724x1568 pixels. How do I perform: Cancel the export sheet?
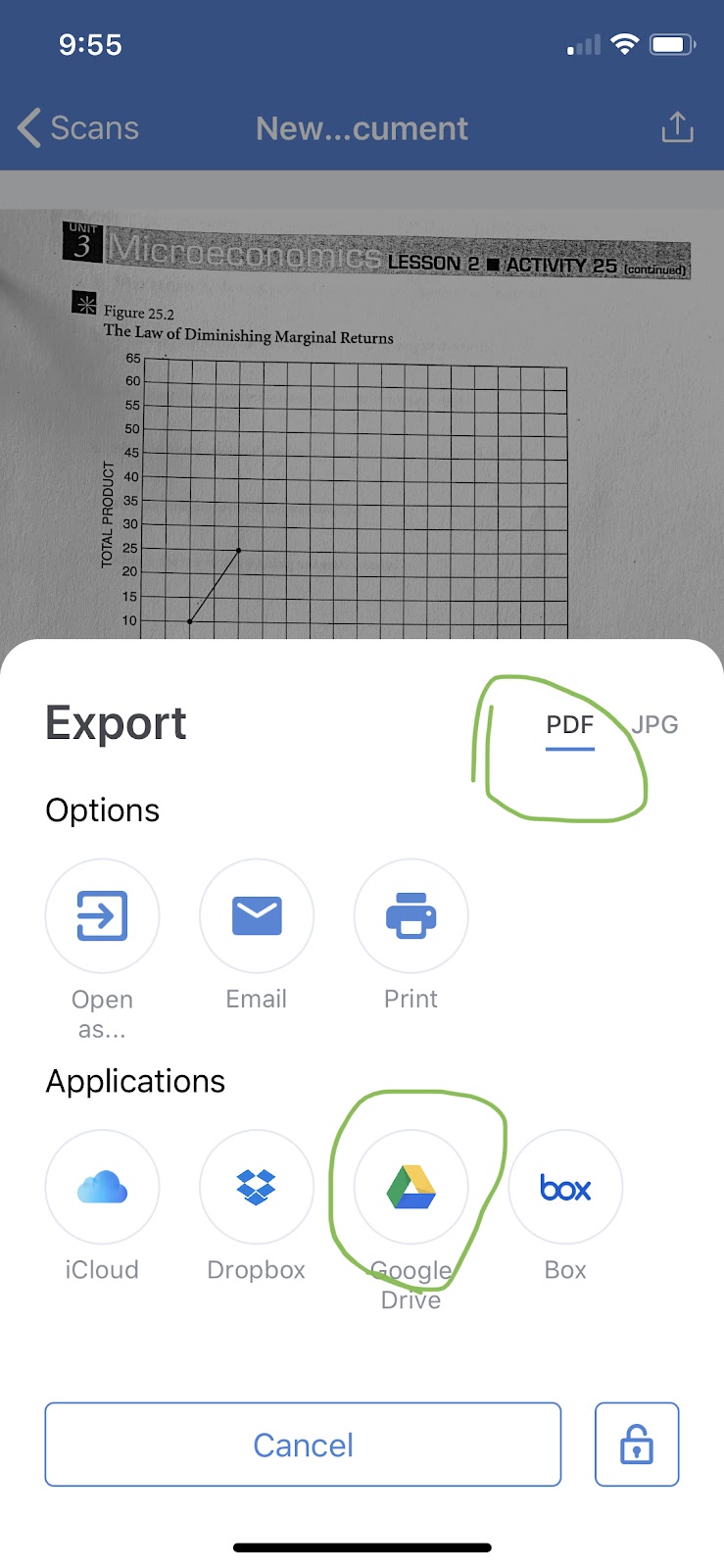tap(303, 1445)
